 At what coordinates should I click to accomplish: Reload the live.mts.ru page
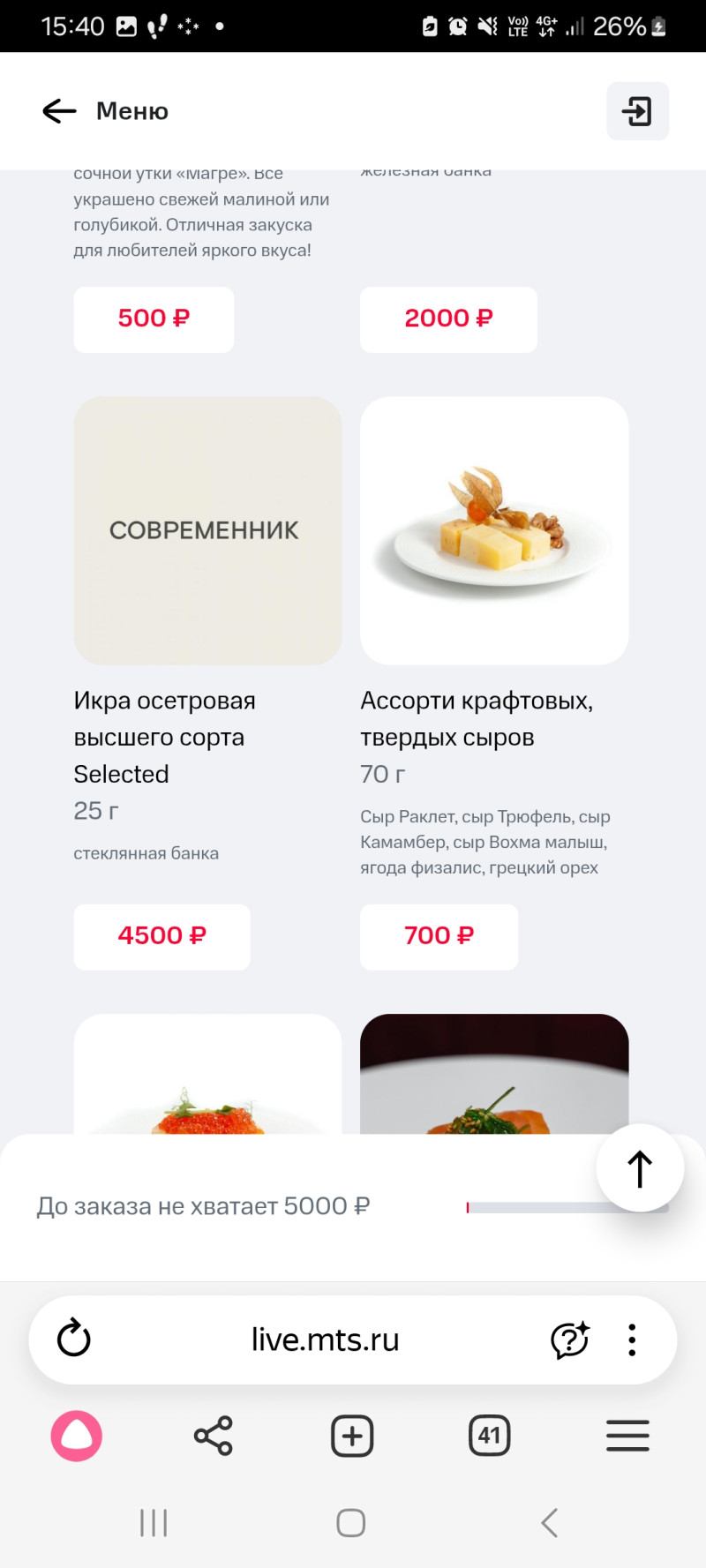74,1339
